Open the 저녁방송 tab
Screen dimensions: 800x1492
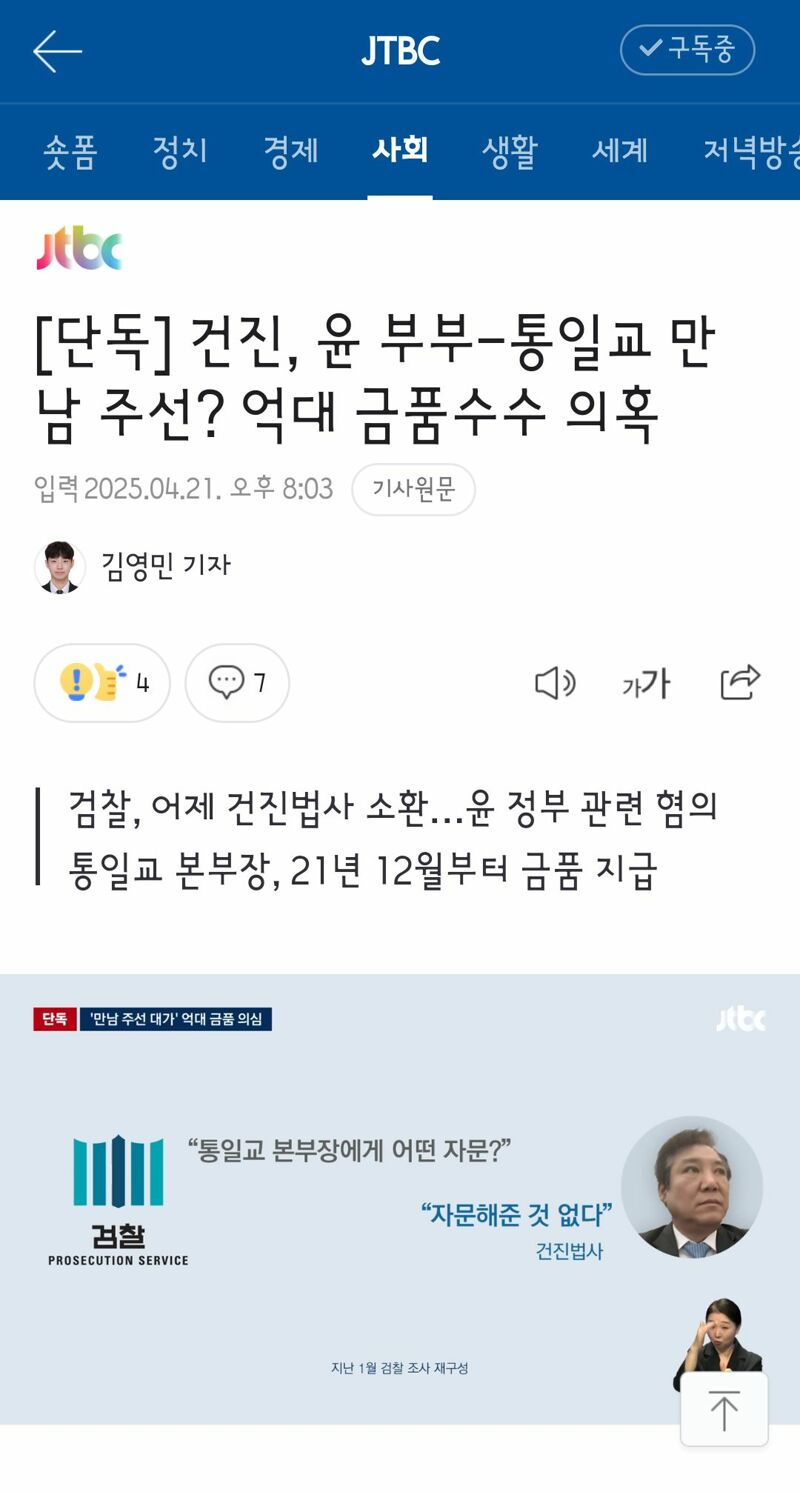tap(750, 151)
